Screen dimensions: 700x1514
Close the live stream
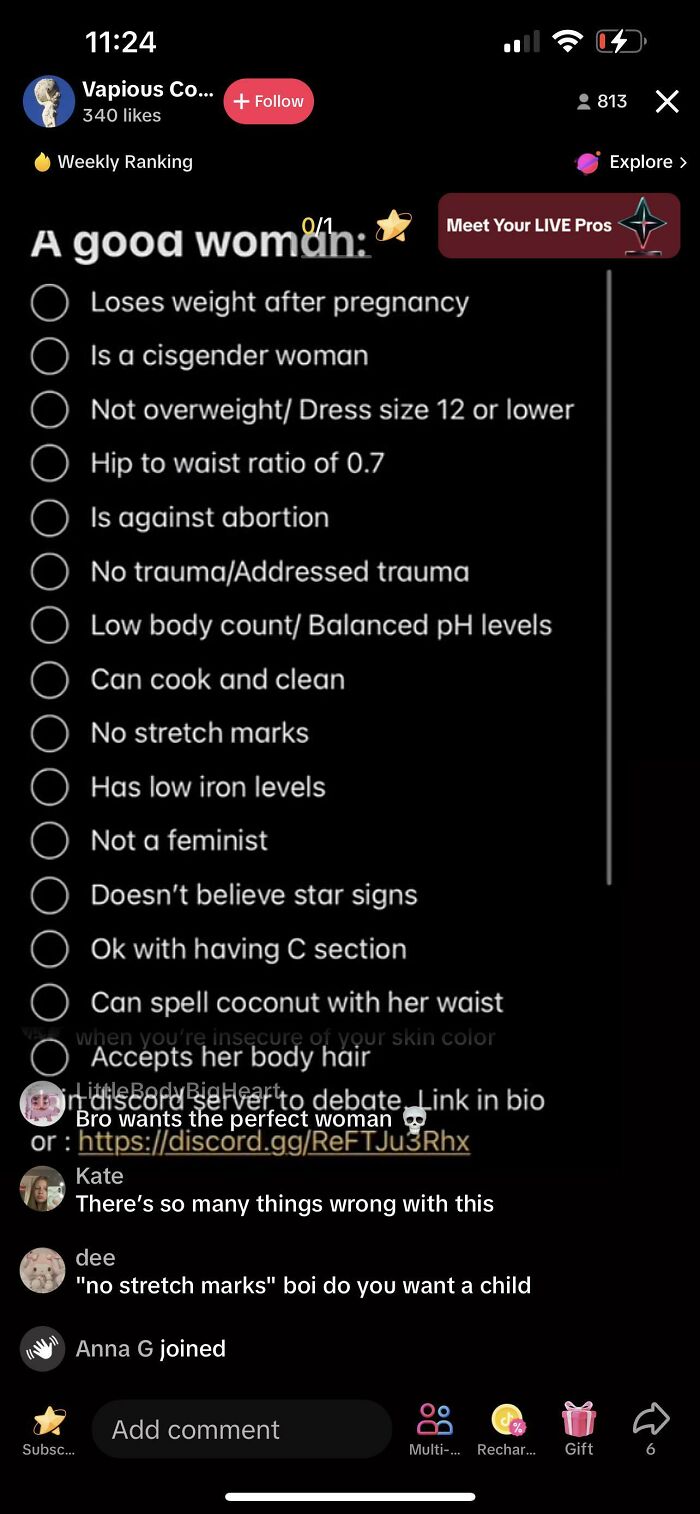(666, 101)
